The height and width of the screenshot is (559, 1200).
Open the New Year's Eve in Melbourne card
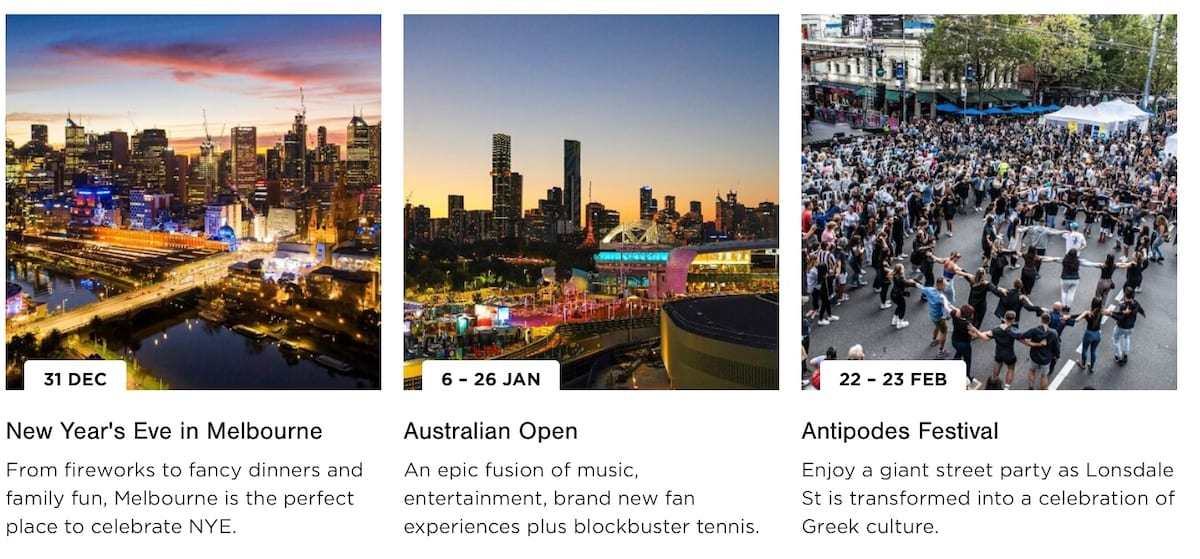tap(164, 432)
